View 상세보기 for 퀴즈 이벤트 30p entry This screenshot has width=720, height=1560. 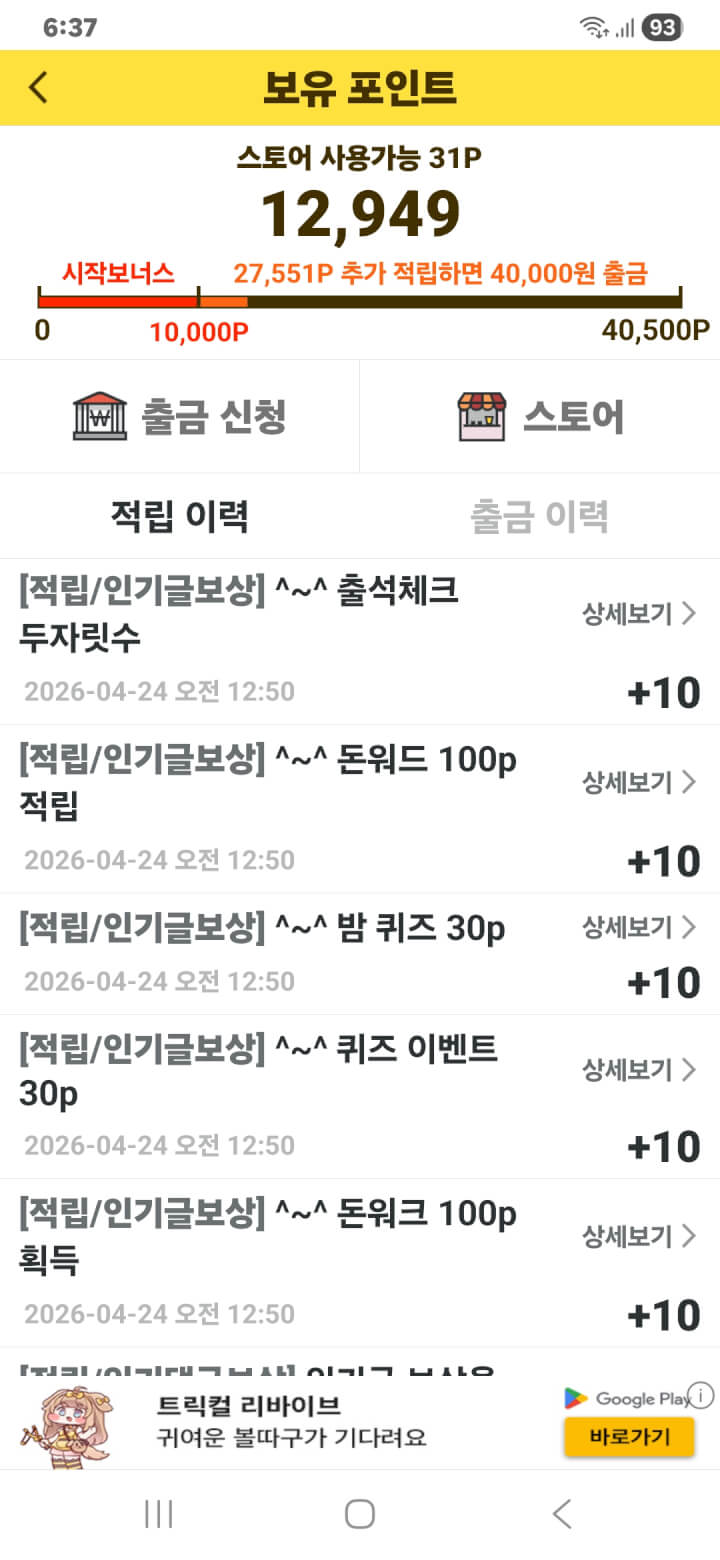point(638,1070)
